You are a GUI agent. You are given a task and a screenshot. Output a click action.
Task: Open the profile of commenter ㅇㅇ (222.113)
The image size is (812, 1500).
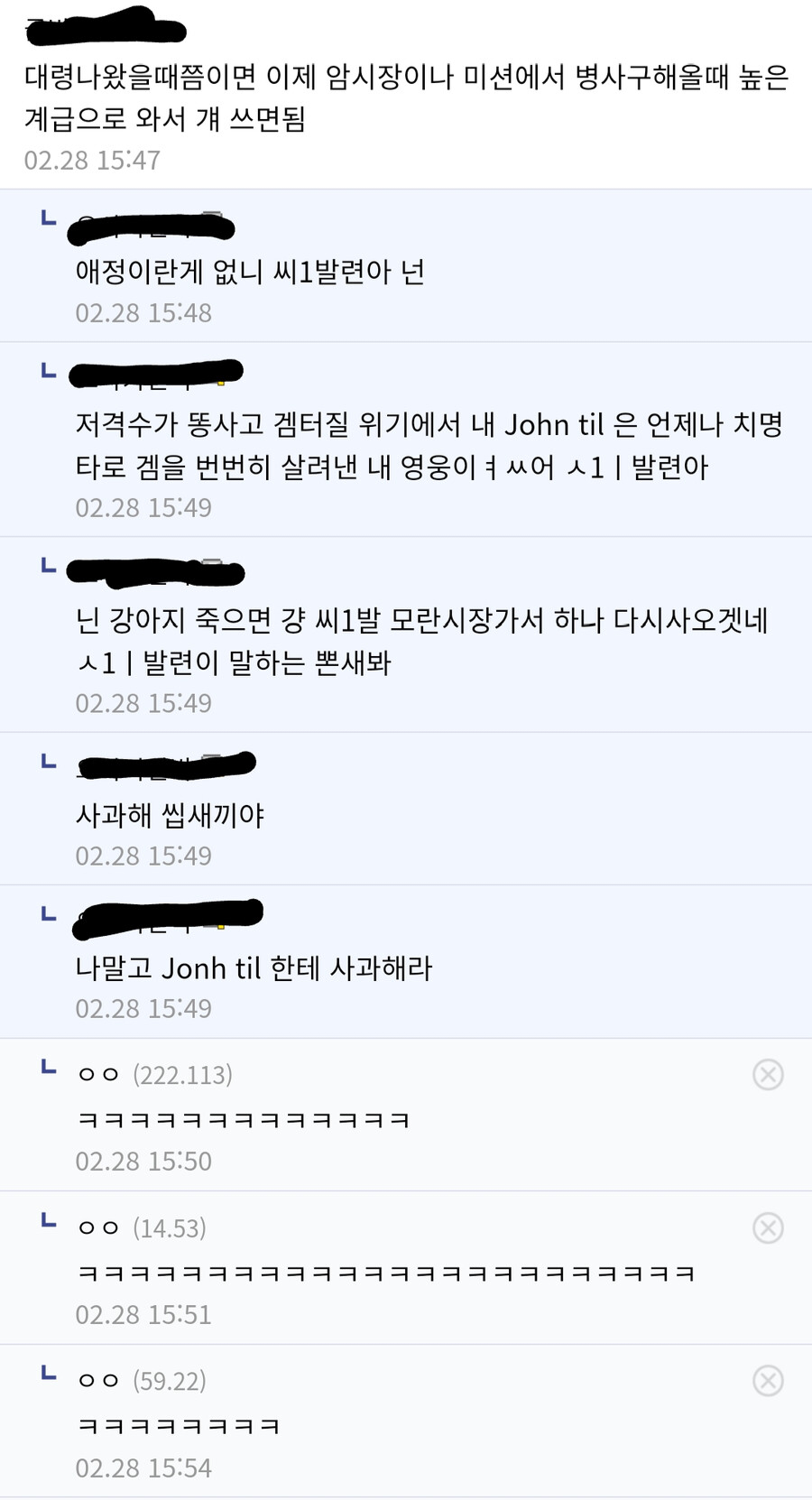pos(99,1075)
